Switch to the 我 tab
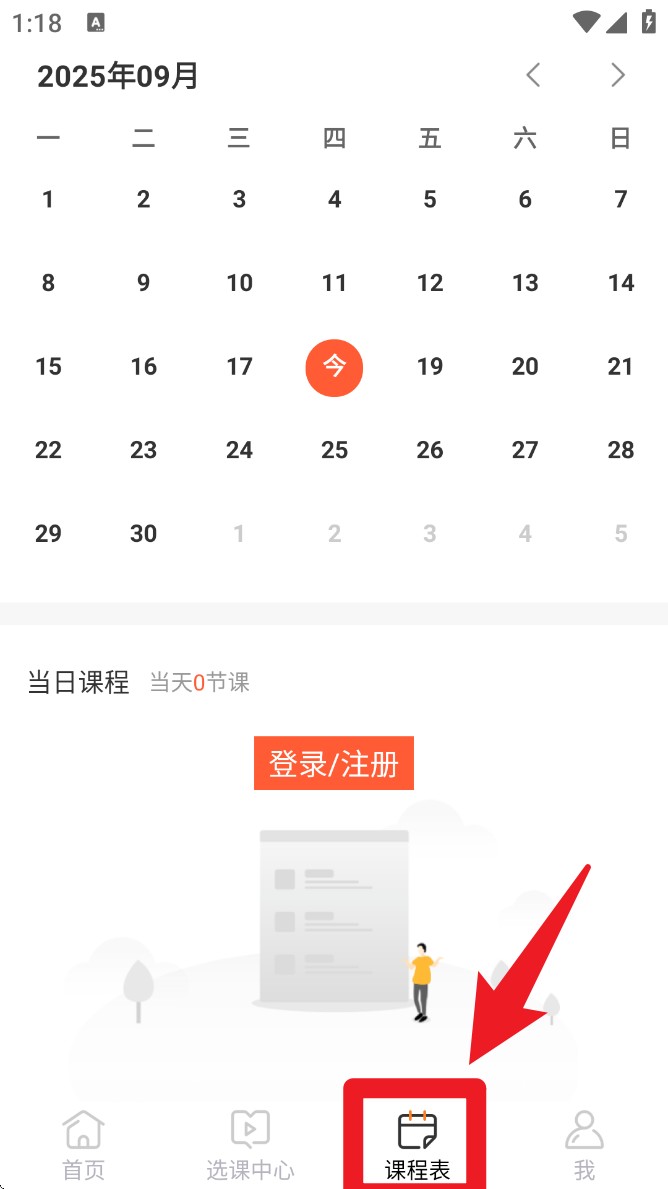Screen dimensions: 668x1189 point(584,1144)
